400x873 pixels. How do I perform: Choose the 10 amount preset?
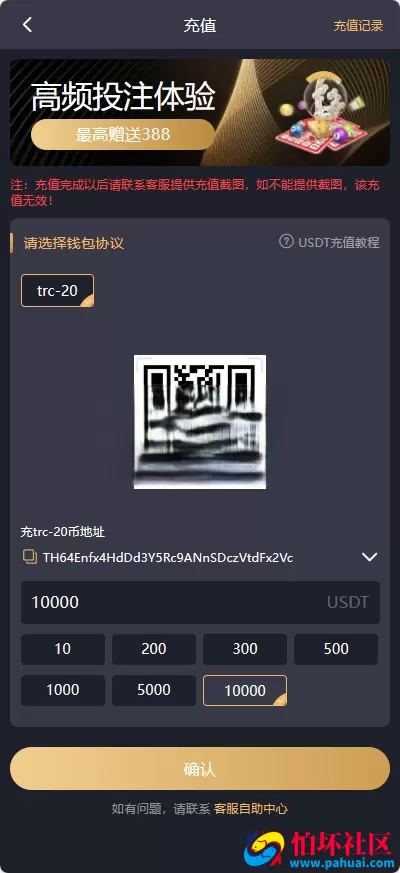pyautogui.click(x=63, y=649)
